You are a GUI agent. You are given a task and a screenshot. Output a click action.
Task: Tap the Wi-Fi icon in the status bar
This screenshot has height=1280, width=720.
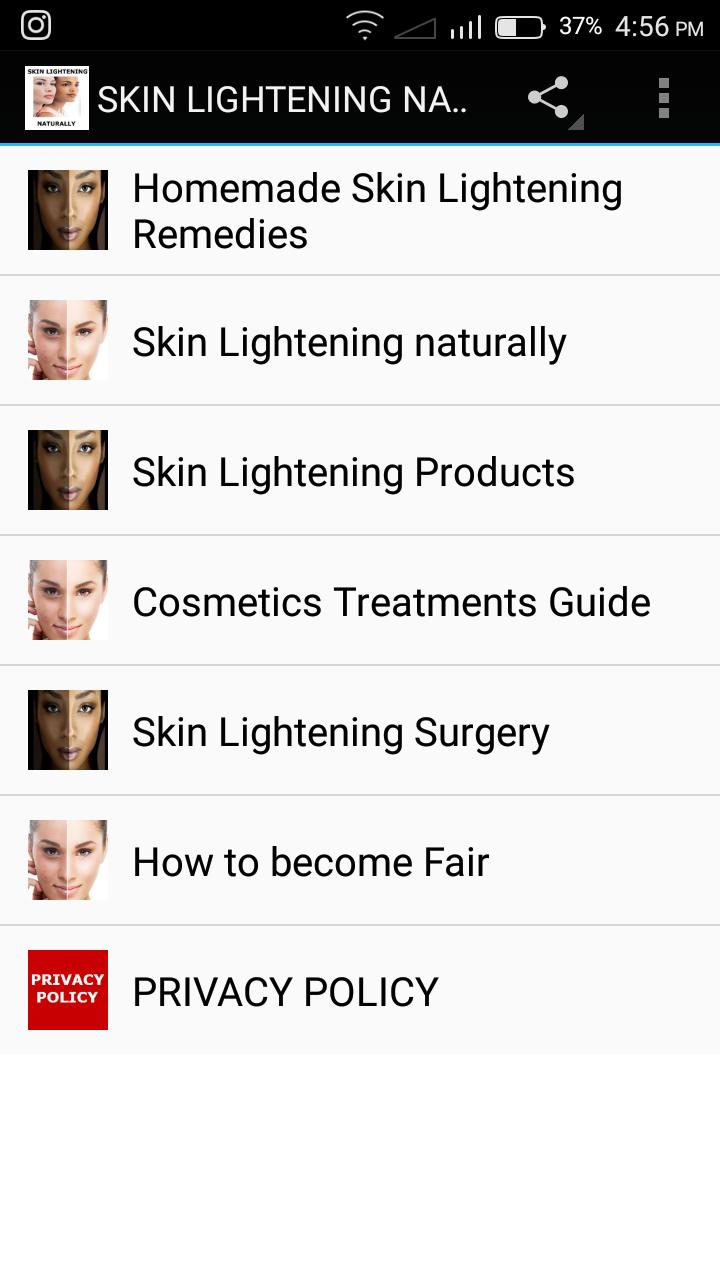click(x=365, y=24)
